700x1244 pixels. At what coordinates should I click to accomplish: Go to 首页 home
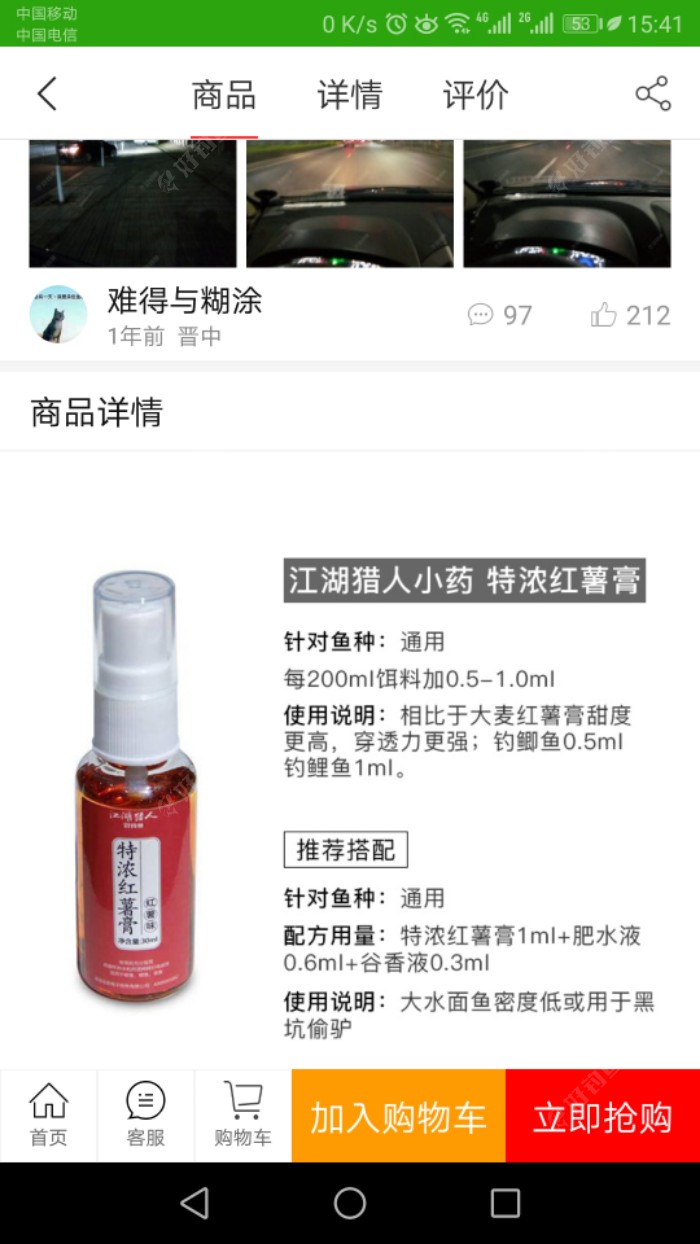48,1115
